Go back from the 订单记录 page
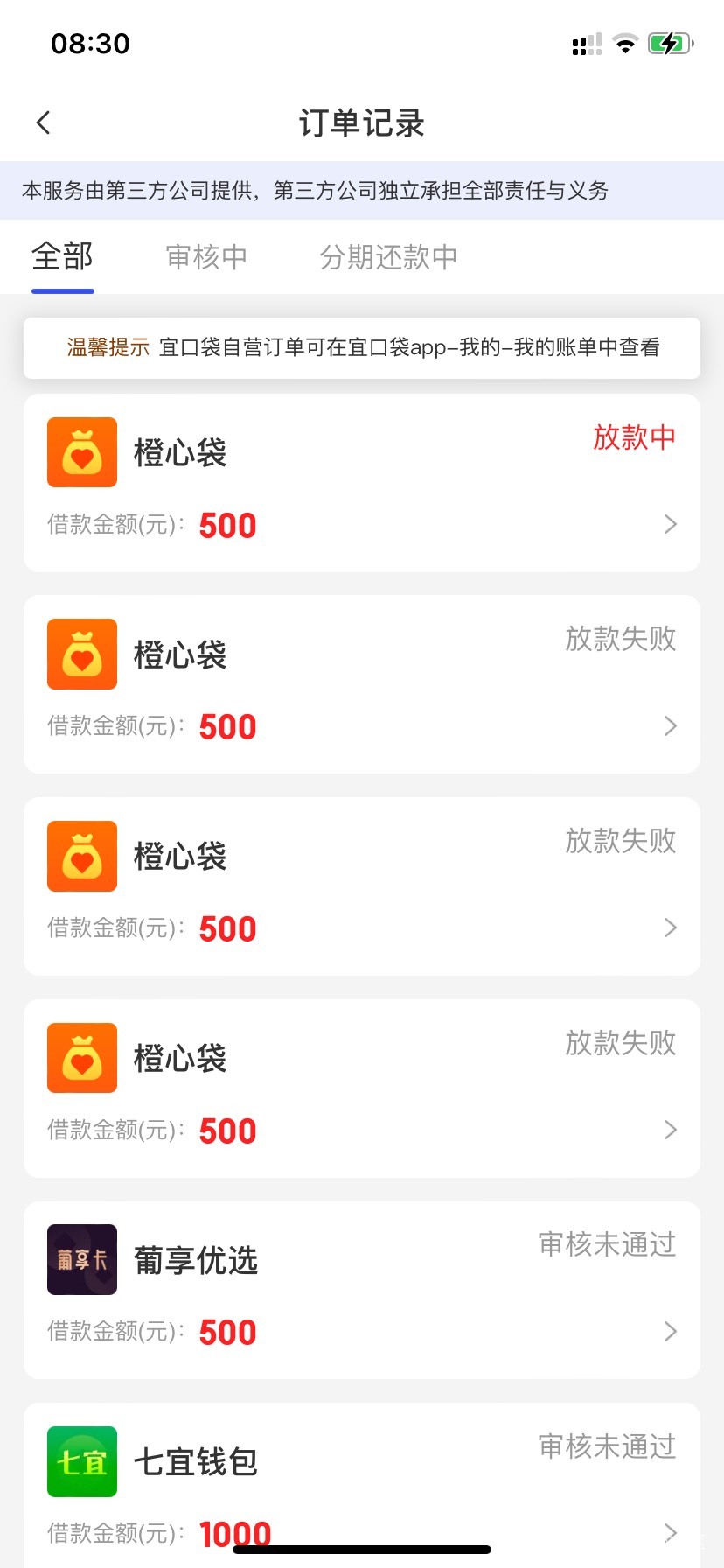 point(44,122)
